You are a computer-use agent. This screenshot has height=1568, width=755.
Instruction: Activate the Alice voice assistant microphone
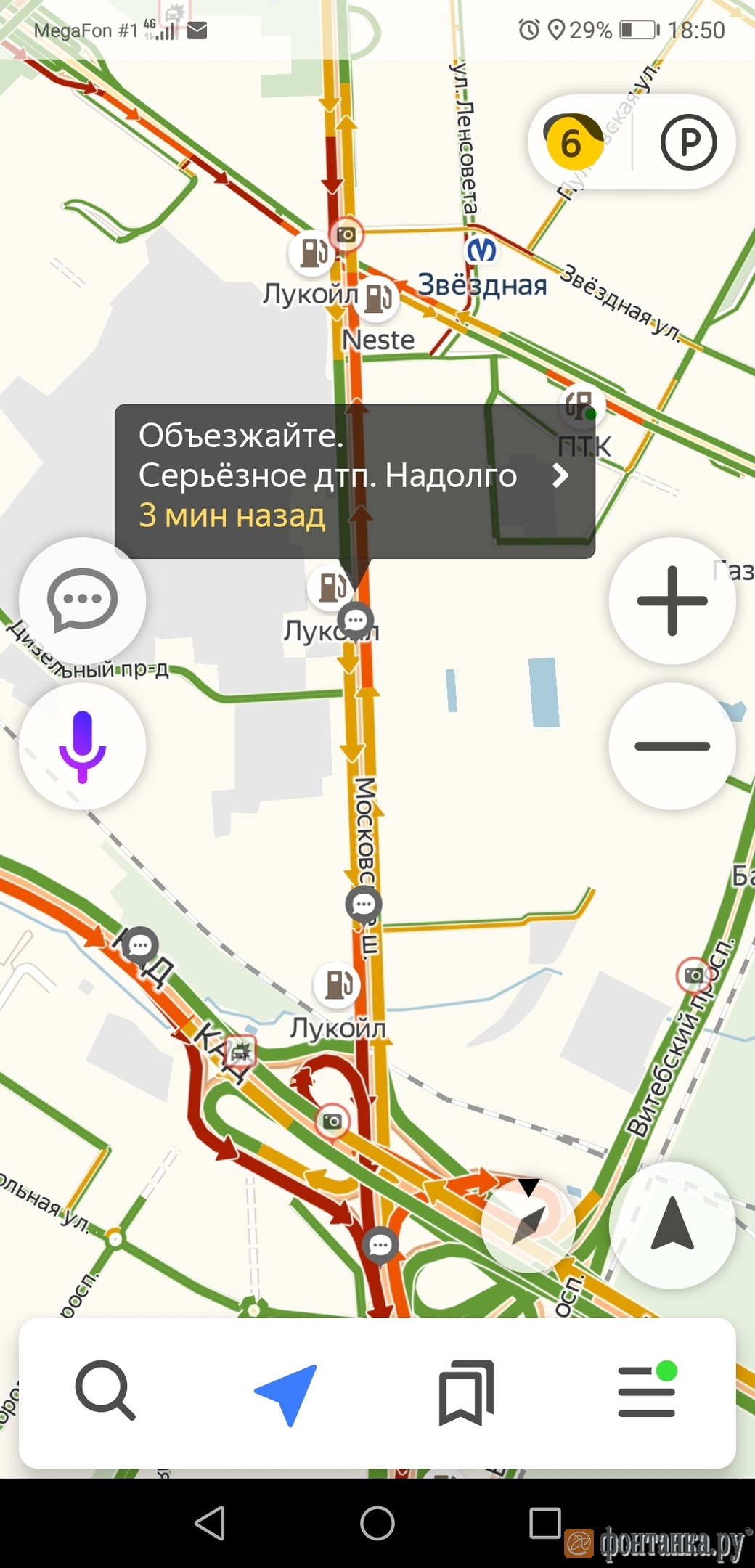point(82,746)
